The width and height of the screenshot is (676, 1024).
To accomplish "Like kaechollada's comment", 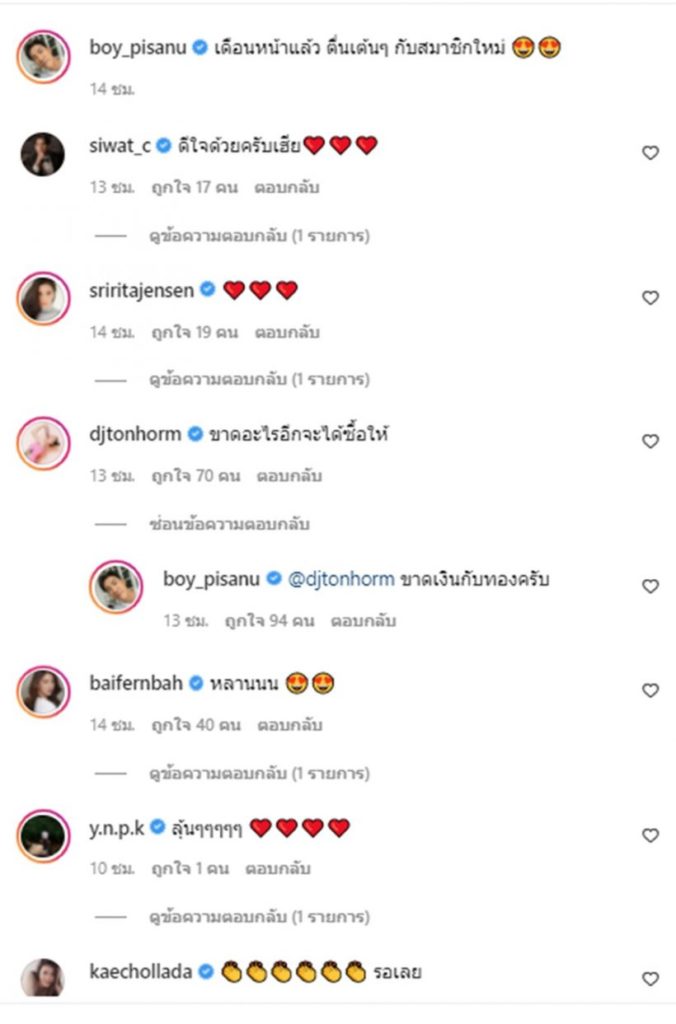I will point(650,979).
